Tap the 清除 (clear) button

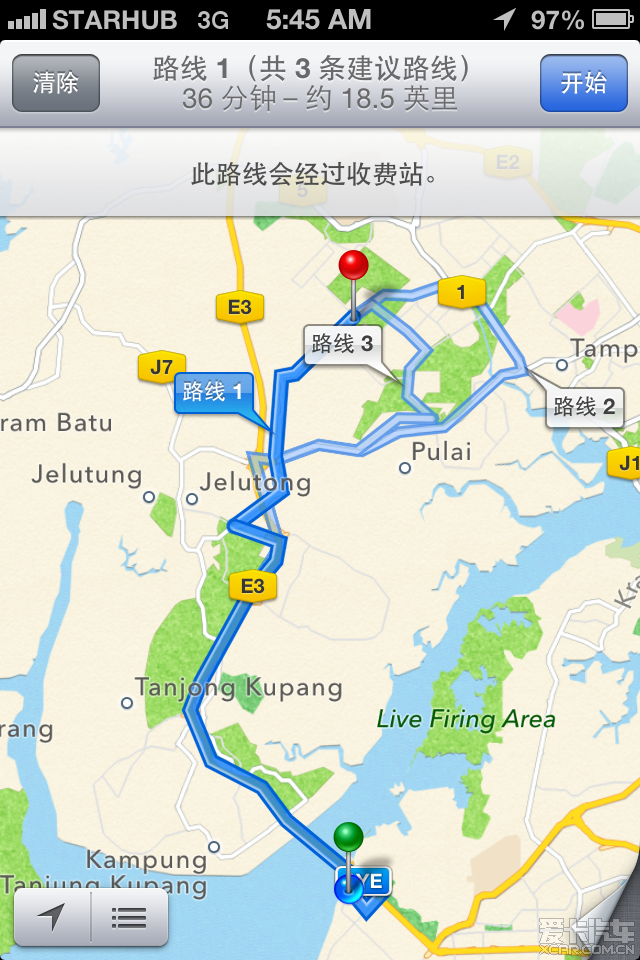pos(56,83)
